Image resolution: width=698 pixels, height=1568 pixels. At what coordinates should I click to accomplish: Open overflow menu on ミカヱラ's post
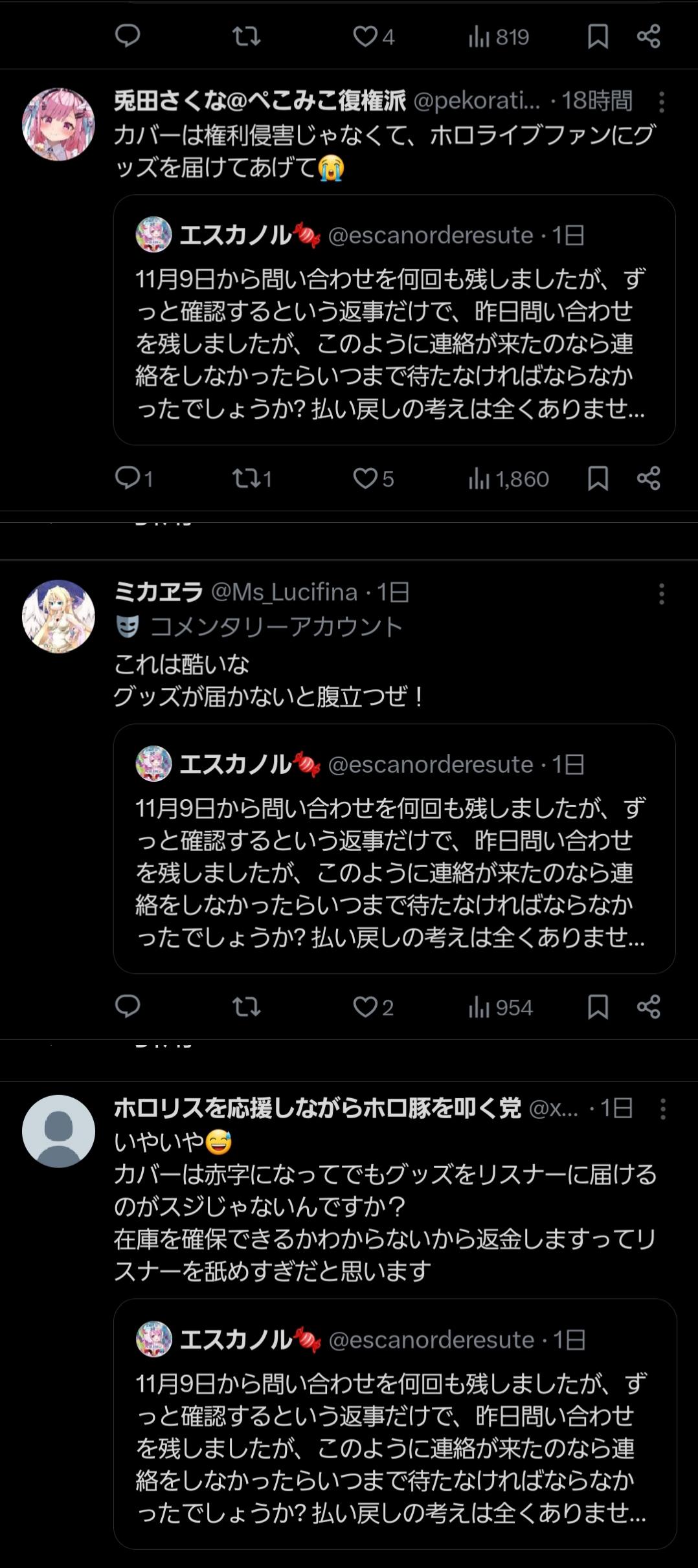click(661, 593)
